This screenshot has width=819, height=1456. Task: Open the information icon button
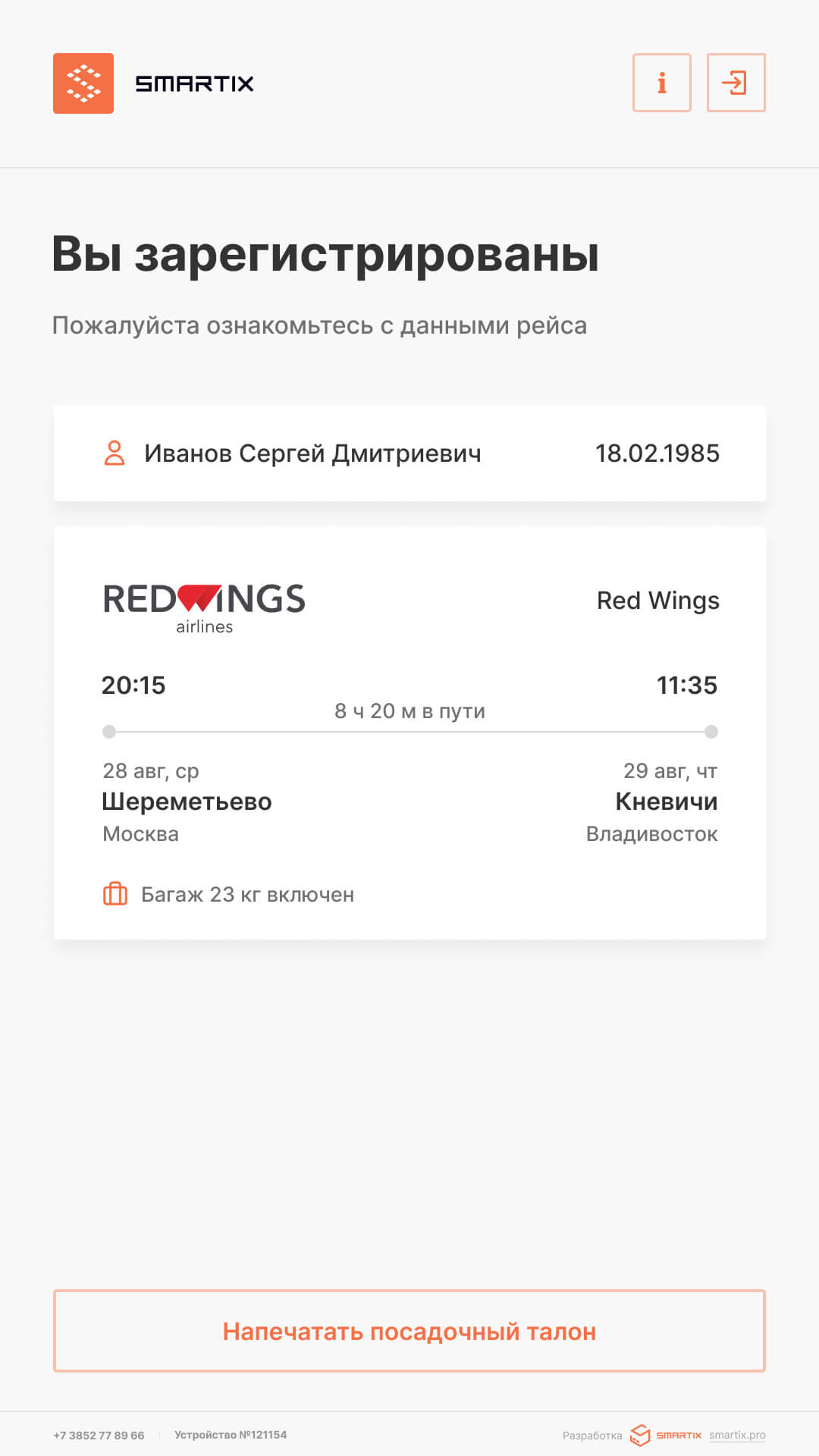pos(661,83)
